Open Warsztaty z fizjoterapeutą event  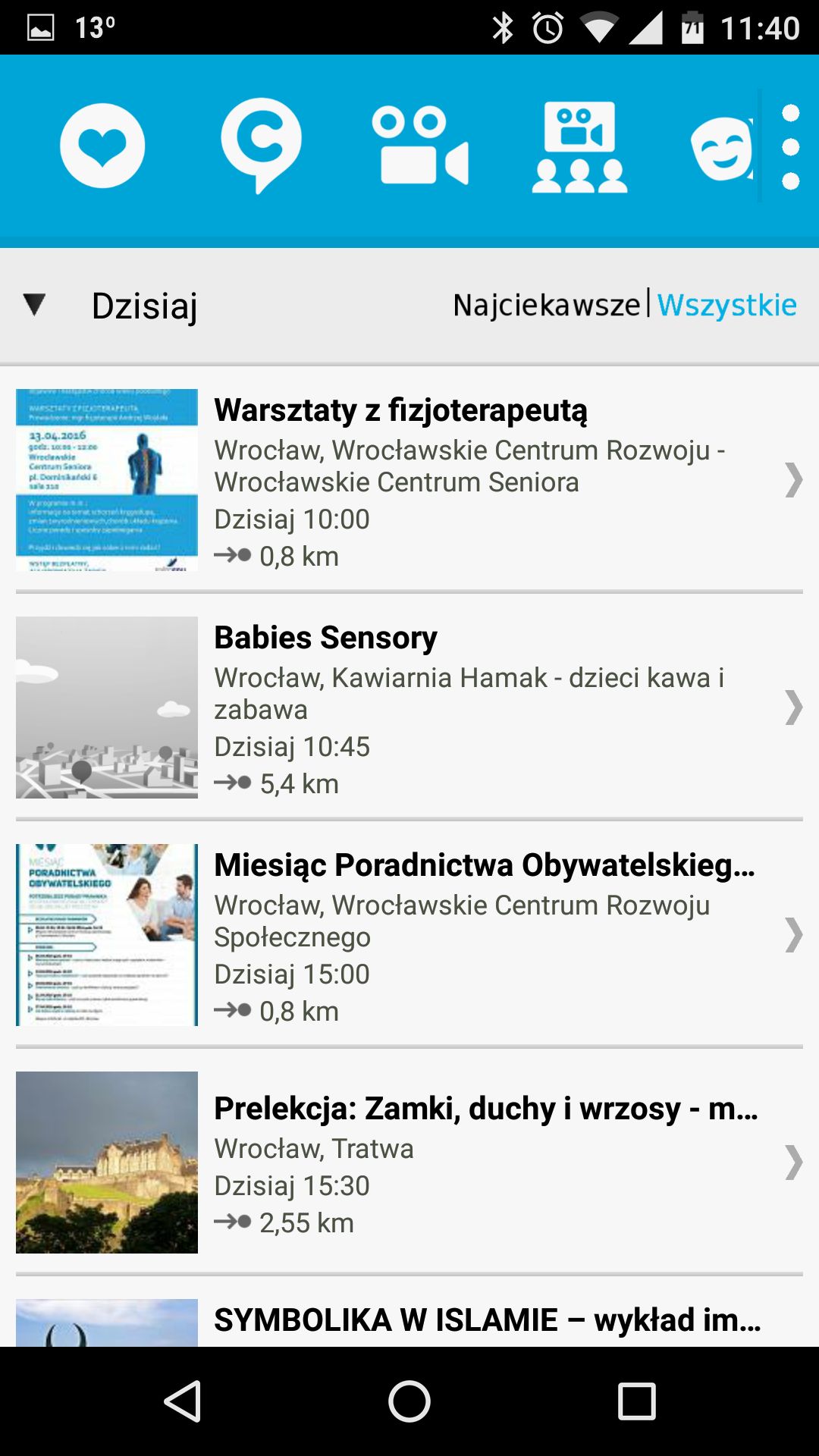tap(409, 480)
